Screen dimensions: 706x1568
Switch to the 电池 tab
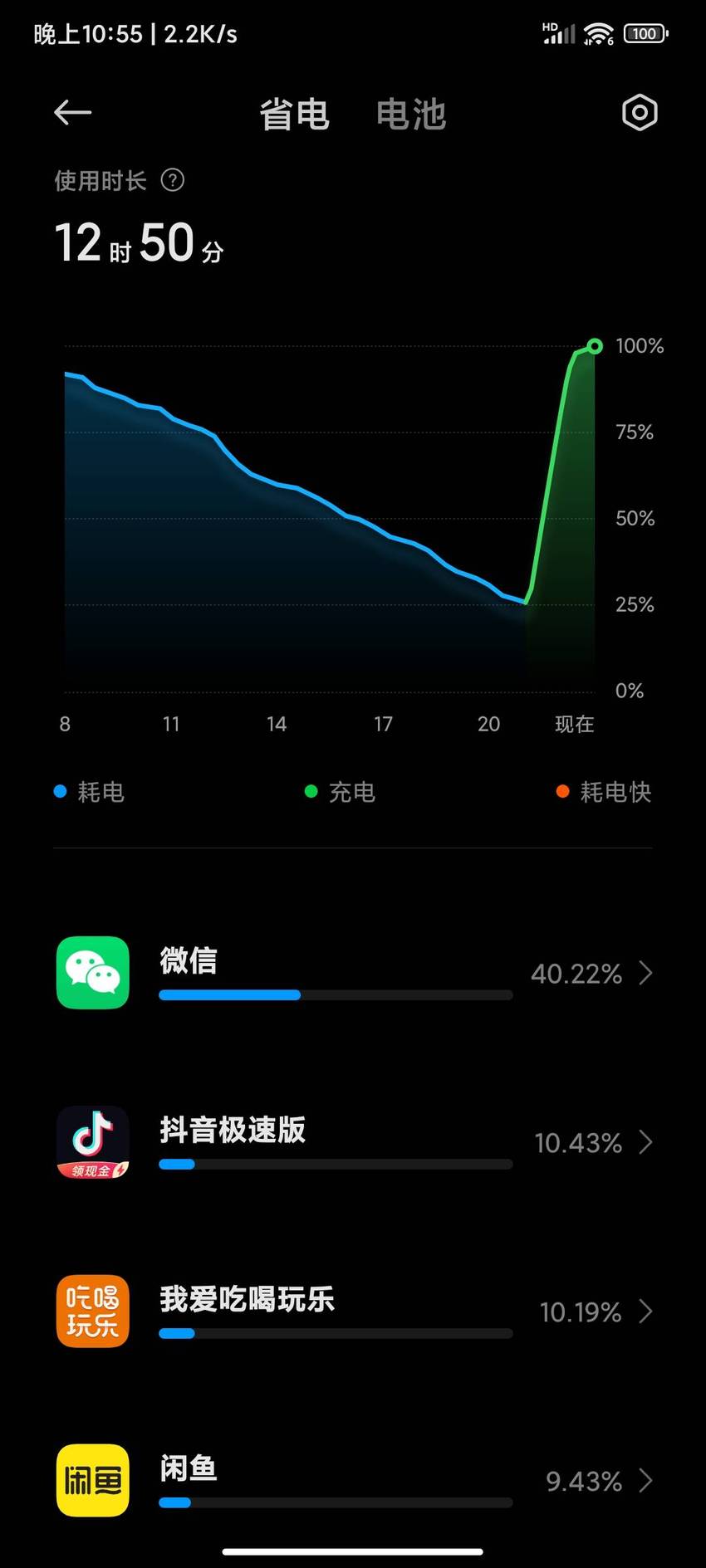pos(411,115)
